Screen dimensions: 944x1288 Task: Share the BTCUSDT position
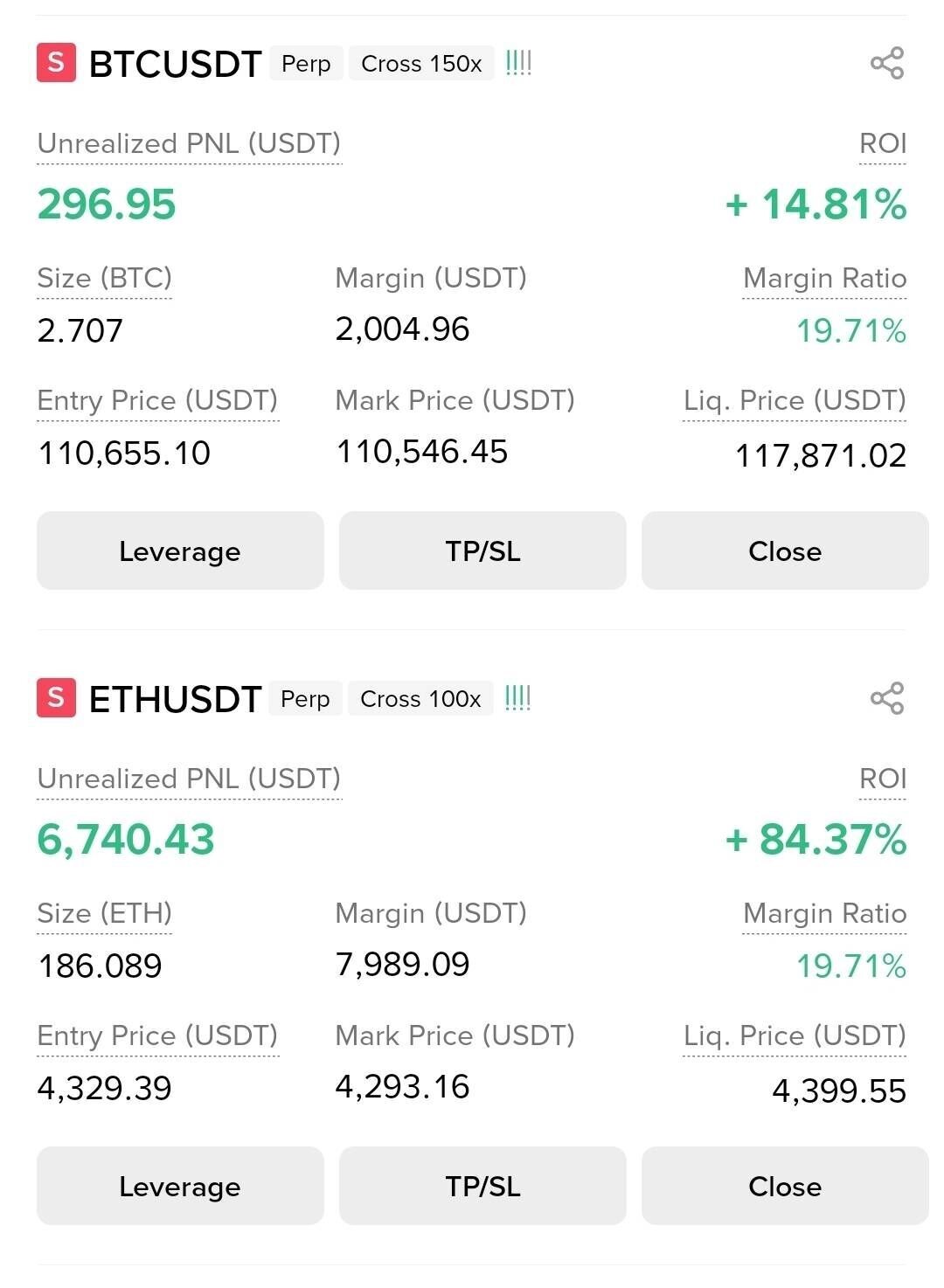pyautogui.click(x=886, y=64)
